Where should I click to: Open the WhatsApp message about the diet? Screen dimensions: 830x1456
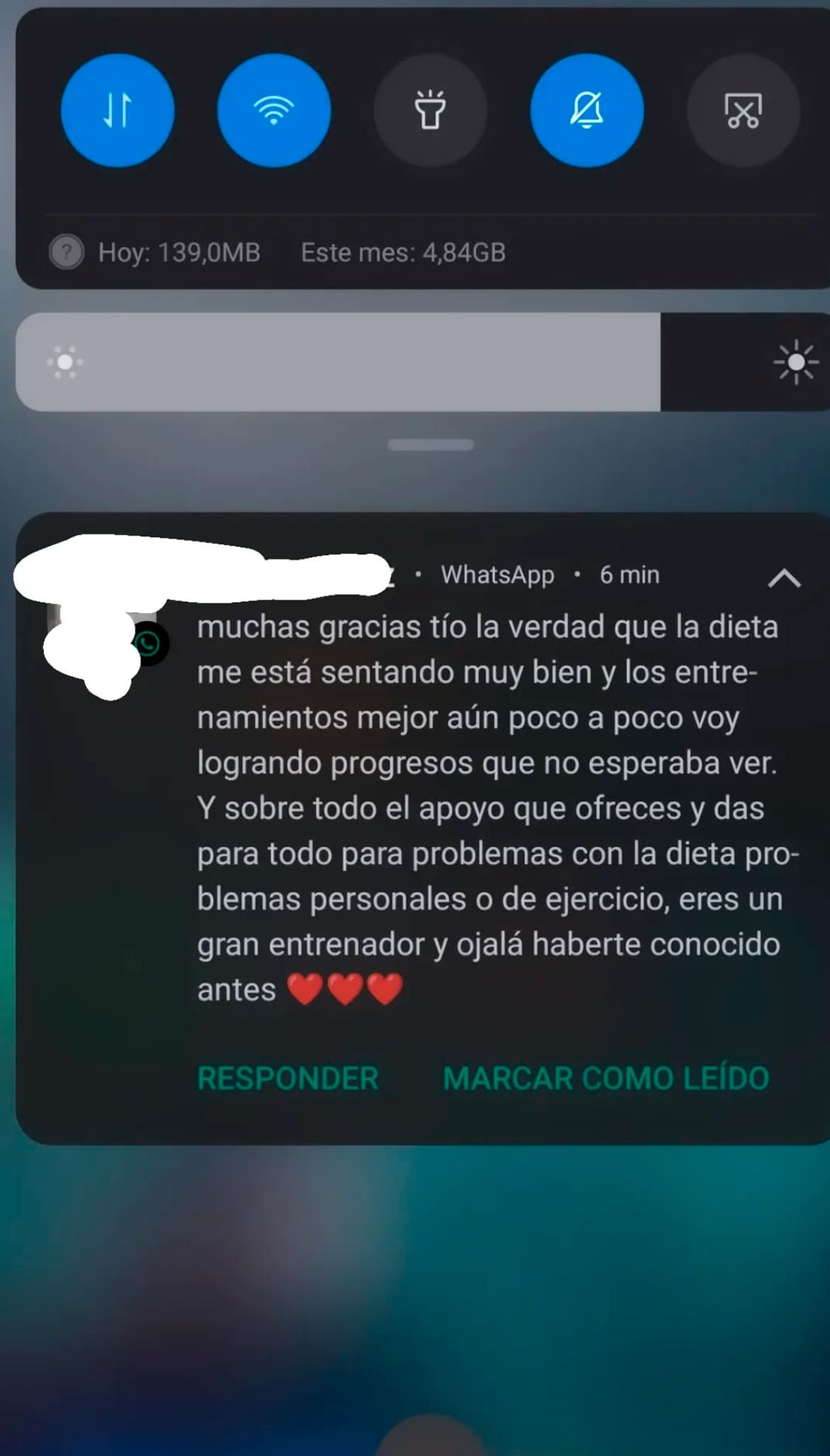tap(488, 807)
